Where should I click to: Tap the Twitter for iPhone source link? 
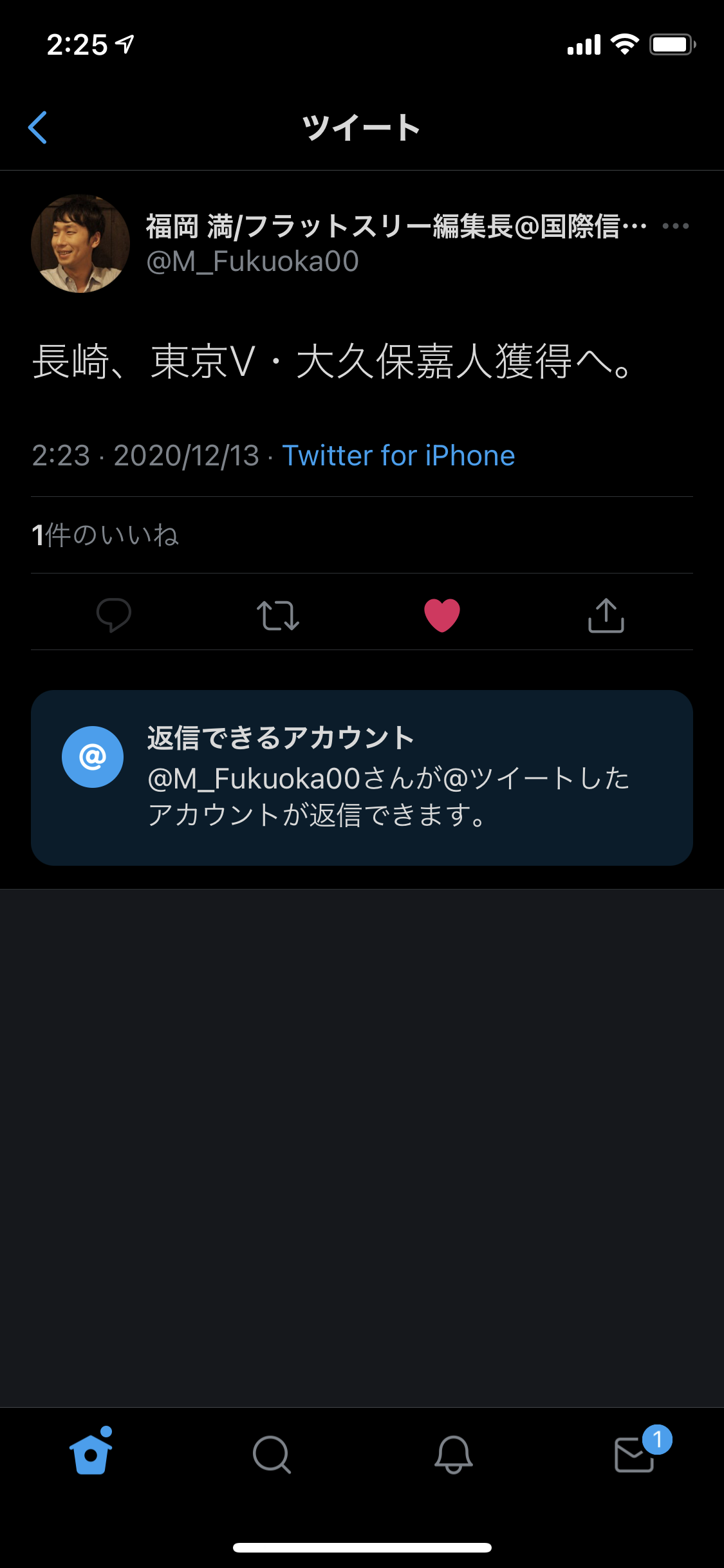point(398,456)
